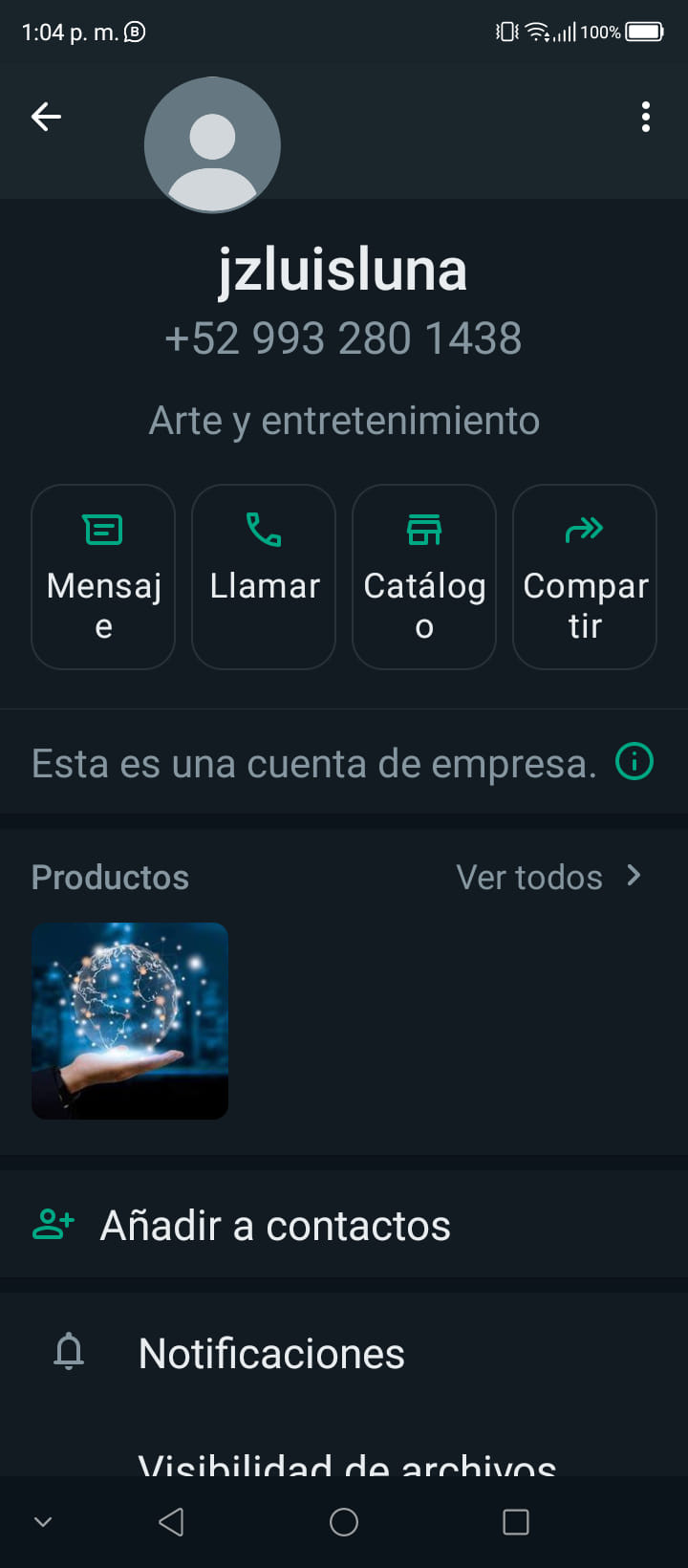This screenshot has width=688, height=1568.
Task: Open business account info icon
Action: pos(634,762)
